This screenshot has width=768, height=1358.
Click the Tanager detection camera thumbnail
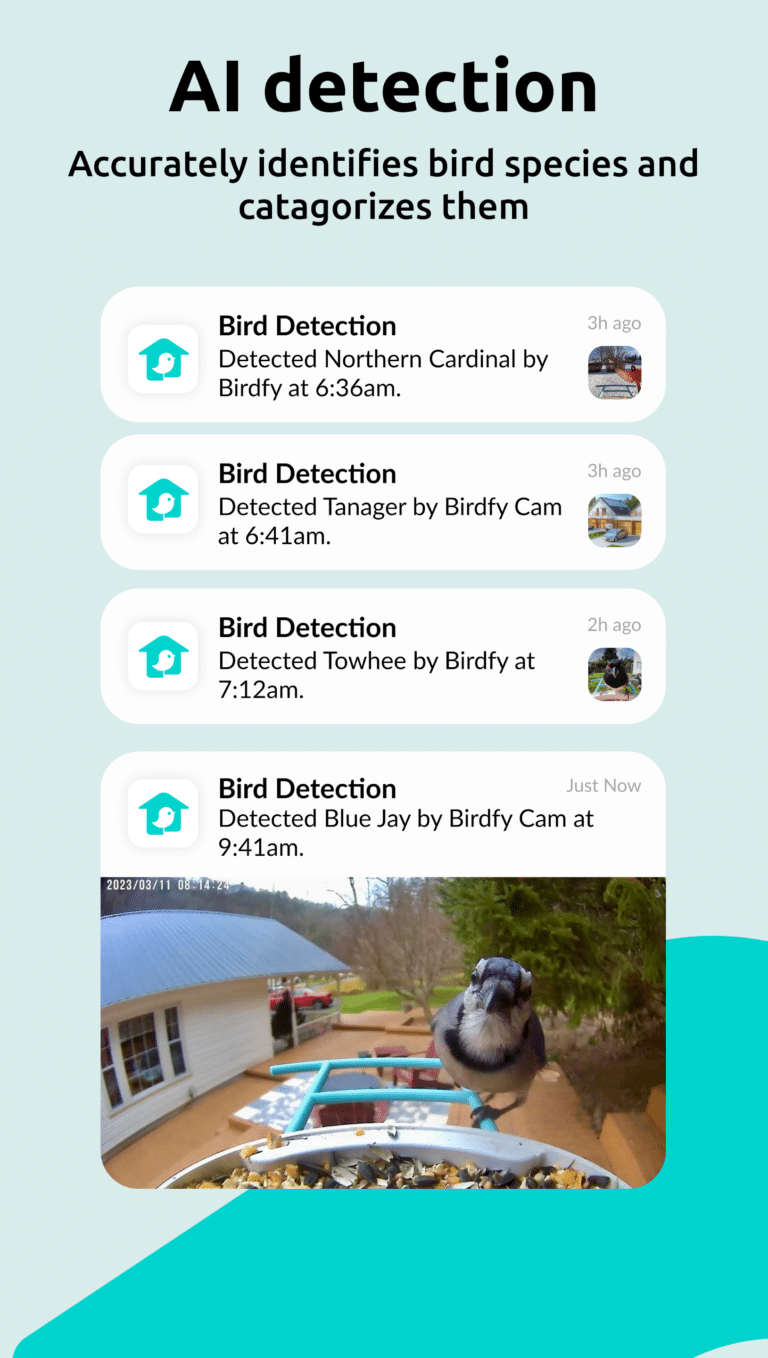pyautogui.click(x=614, y=521)
